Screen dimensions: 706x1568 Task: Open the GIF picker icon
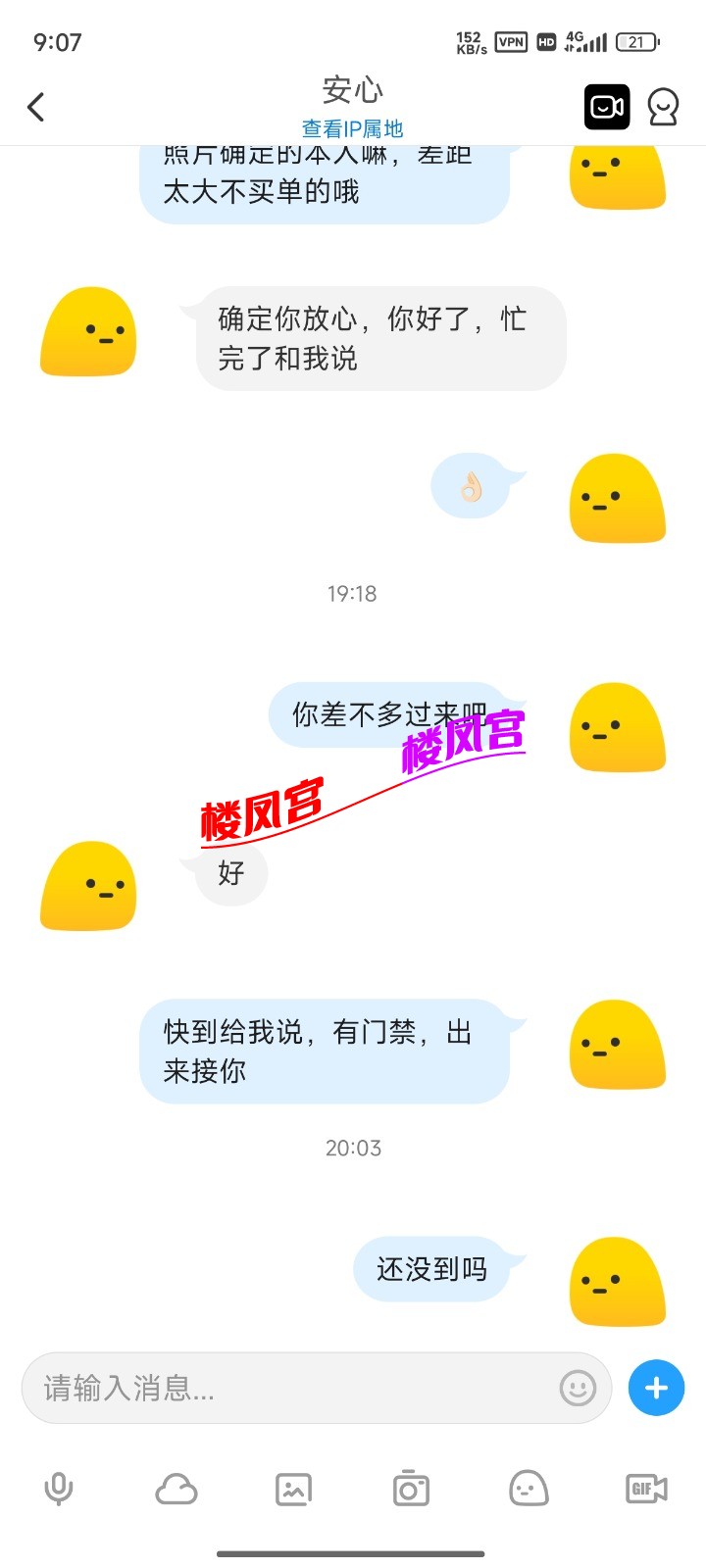coord(644,1489)
